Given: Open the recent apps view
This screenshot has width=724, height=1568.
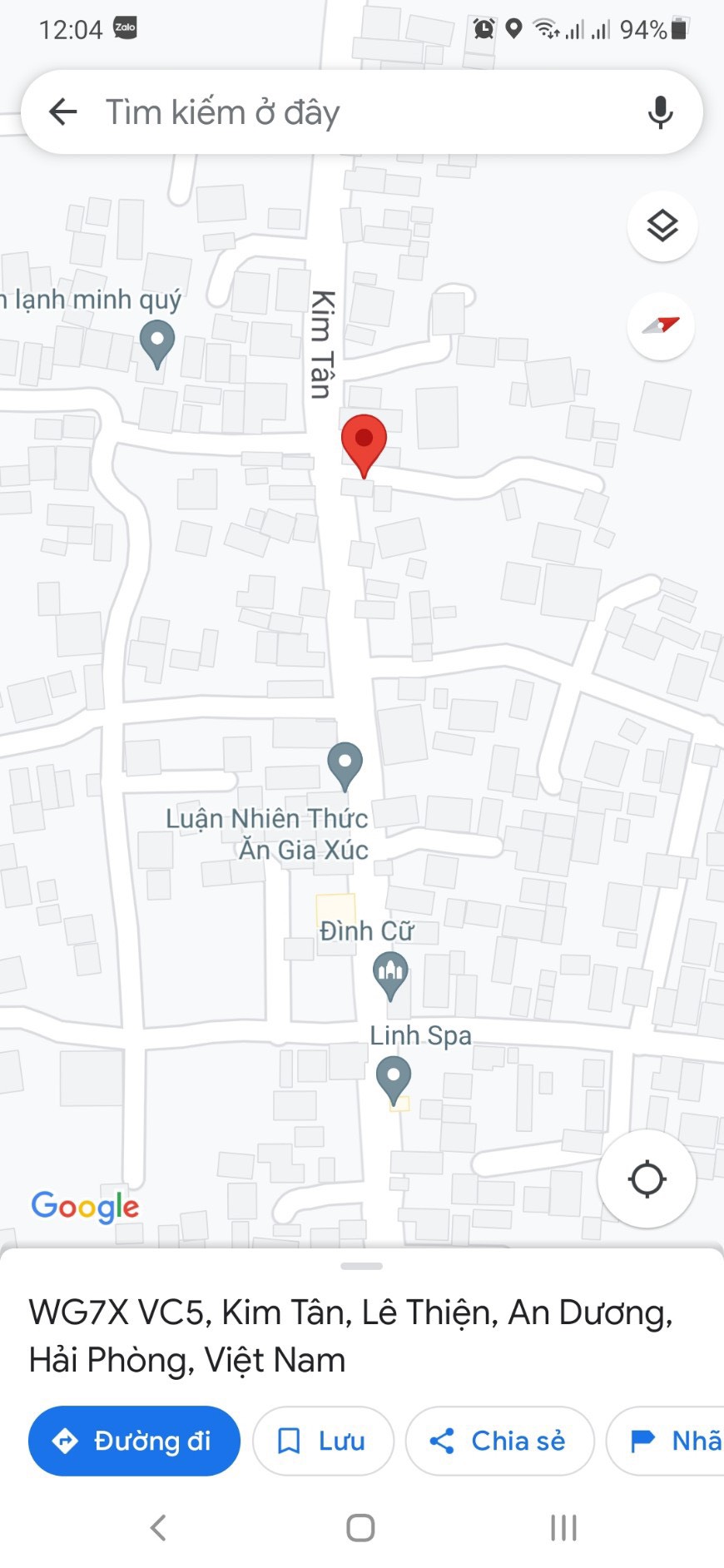Looking at the screenshot, I should (x=563, y=1527).
